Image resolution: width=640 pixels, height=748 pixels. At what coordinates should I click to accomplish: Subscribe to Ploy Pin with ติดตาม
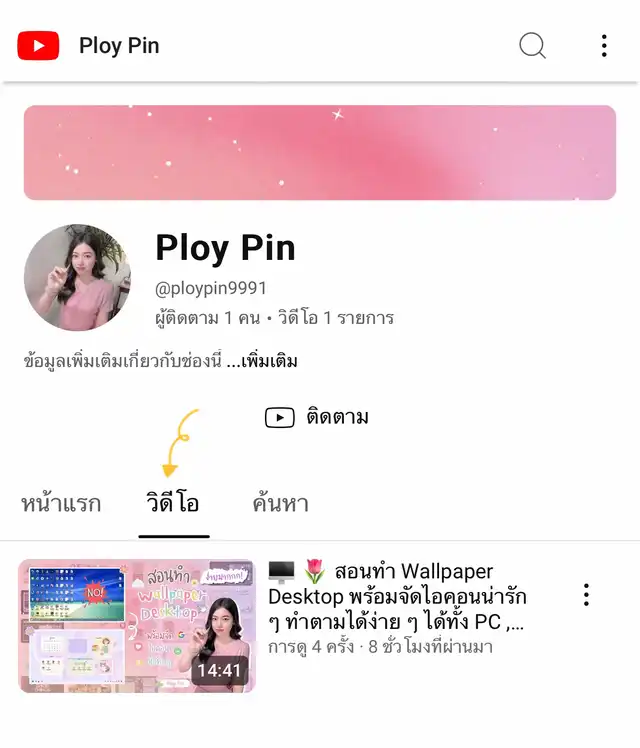(317, 417)
